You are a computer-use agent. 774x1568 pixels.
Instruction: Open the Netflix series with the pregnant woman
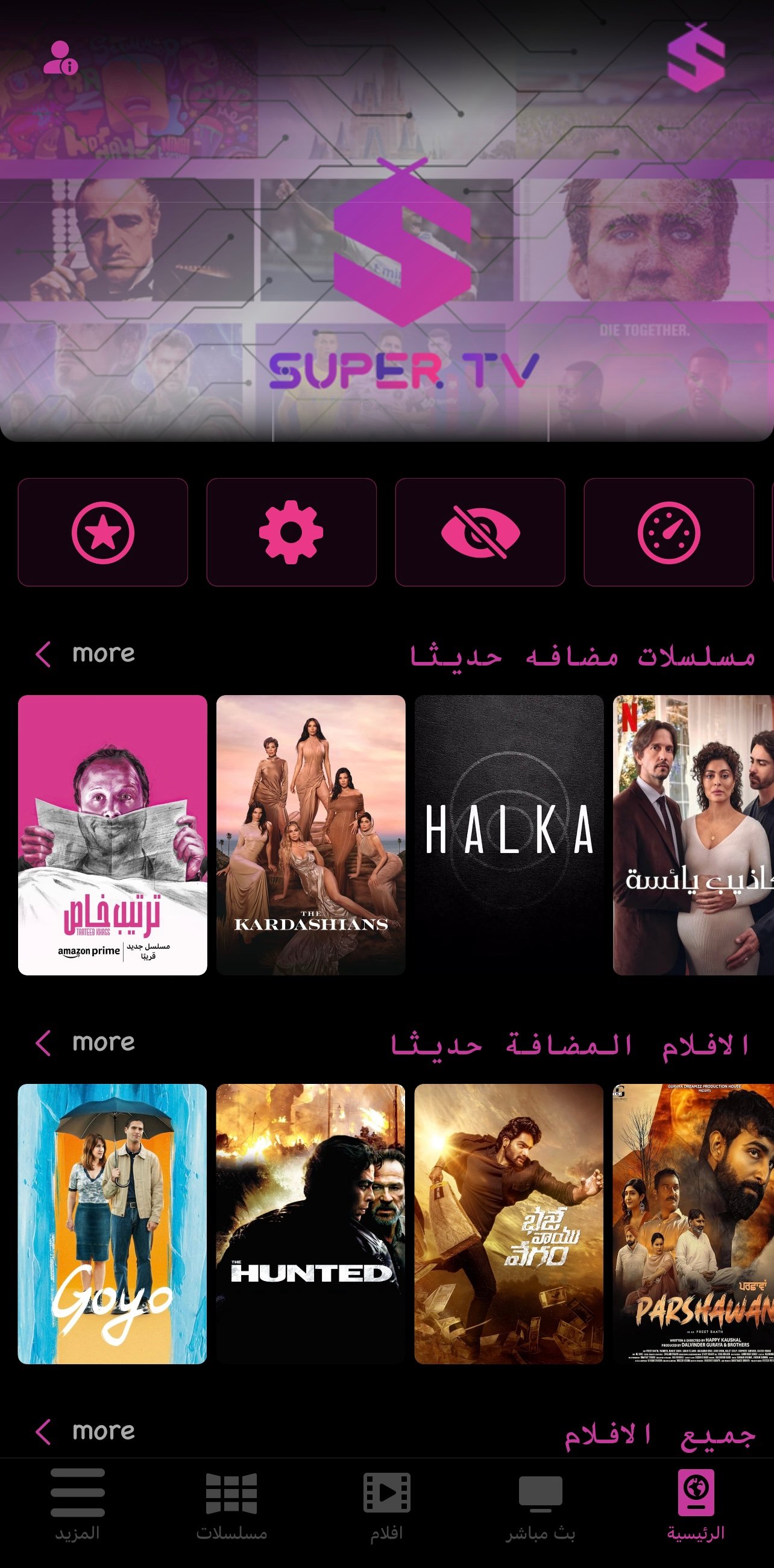click(x=693, y=834)
